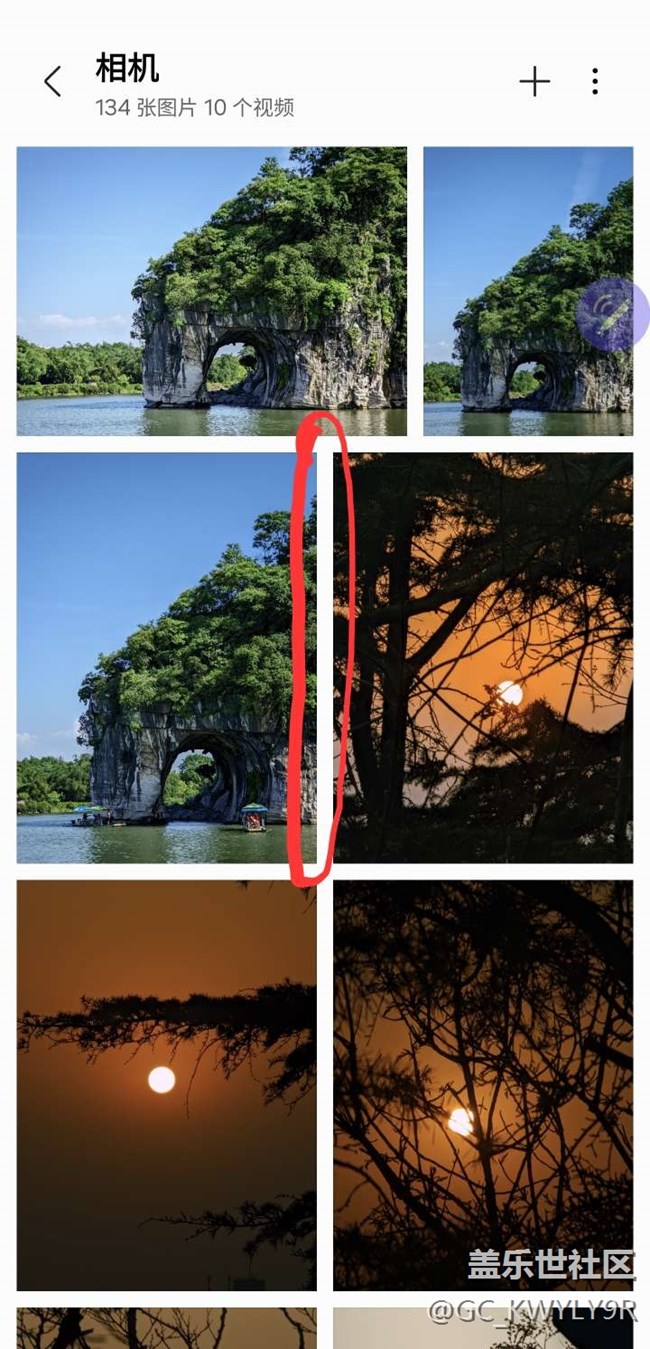Tap the plus icon to add items

[535, 82]
